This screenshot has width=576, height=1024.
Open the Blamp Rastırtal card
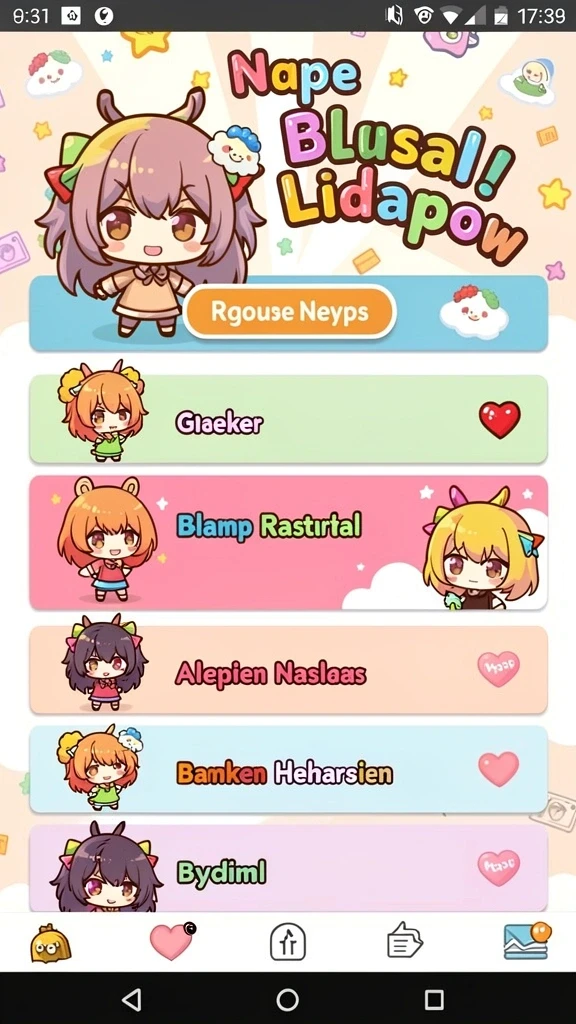tap(288, 543)
